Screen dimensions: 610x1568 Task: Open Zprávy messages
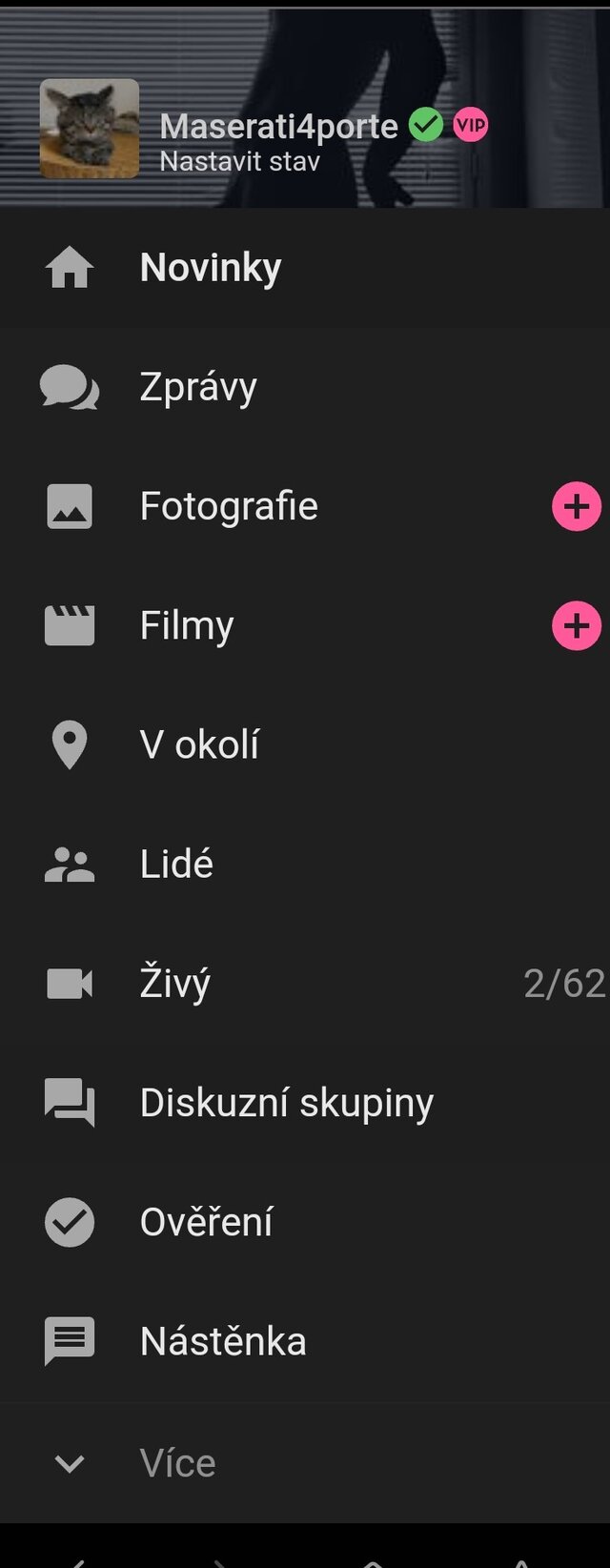tap(198, 387)
